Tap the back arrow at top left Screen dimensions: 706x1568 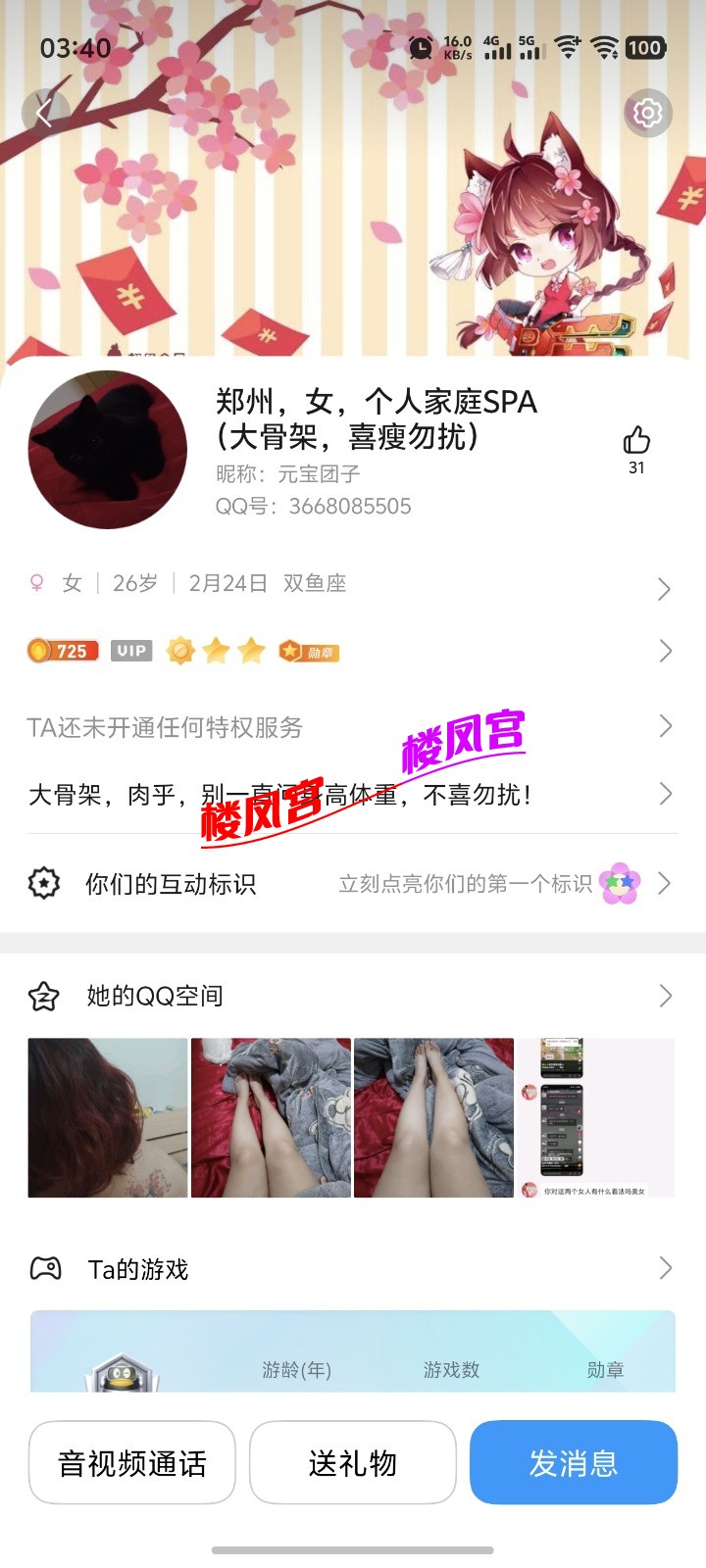coord(45,113)
